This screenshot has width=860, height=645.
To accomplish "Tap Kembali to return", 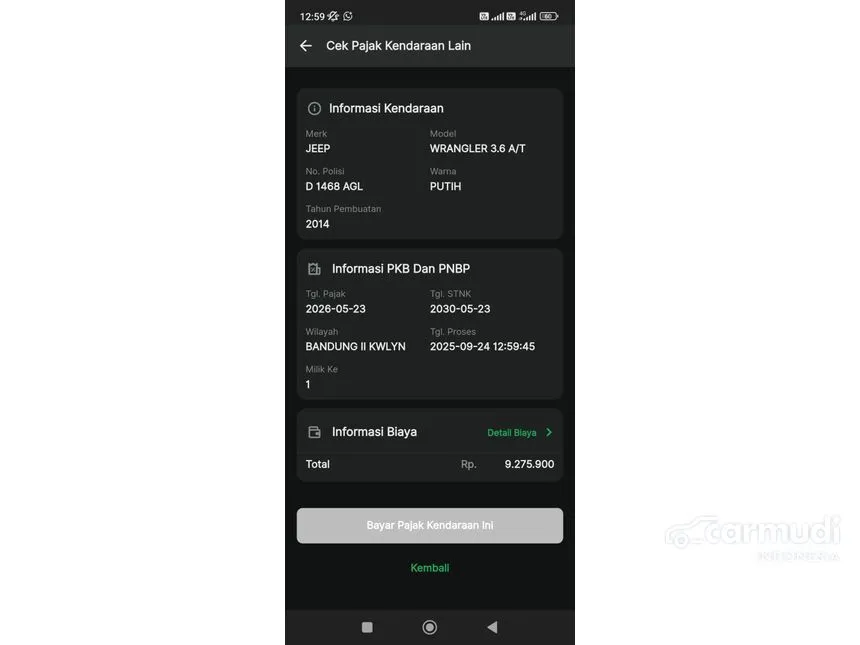I will coord(430,568).
